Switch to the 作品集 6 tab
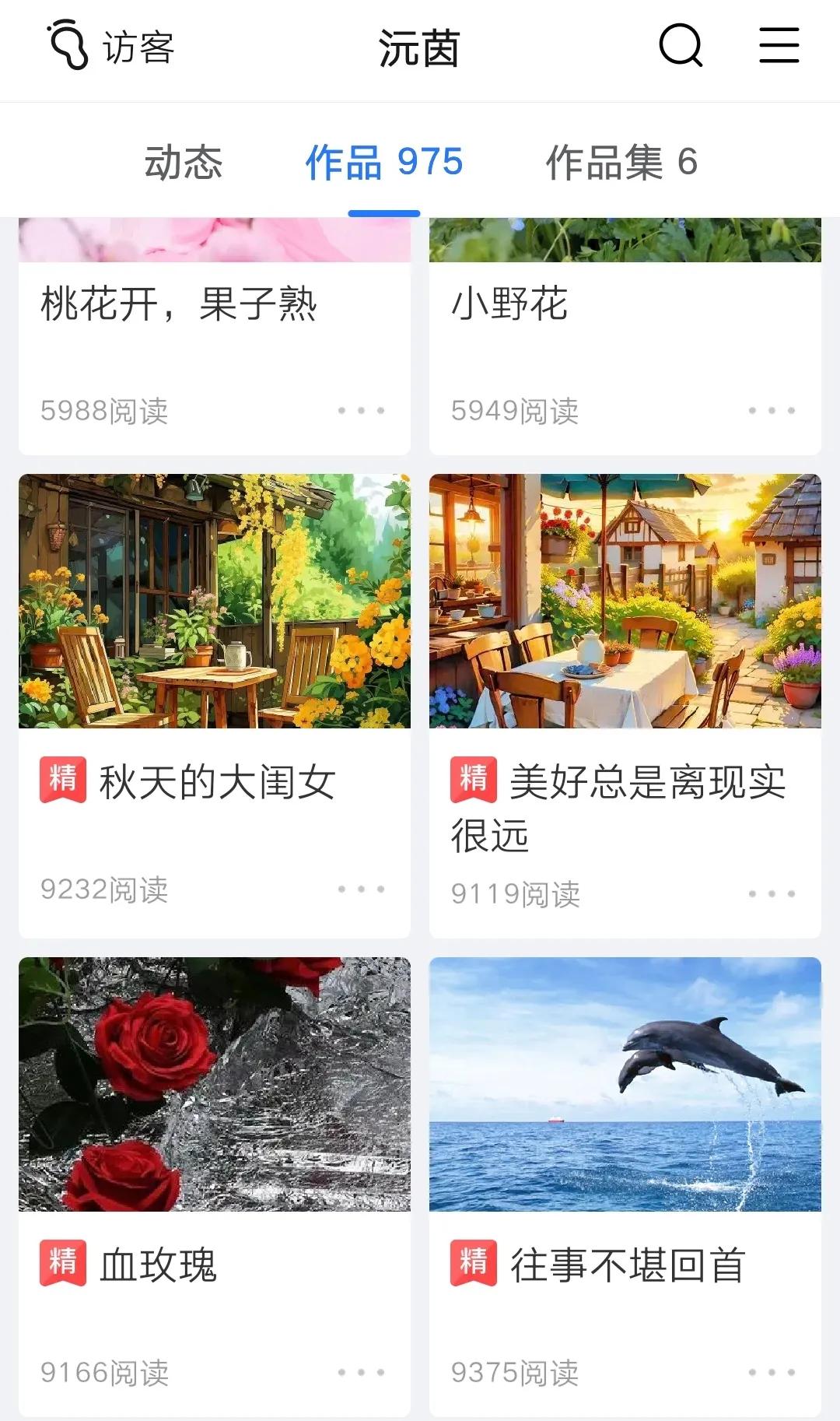 click(x=622, y=161)
